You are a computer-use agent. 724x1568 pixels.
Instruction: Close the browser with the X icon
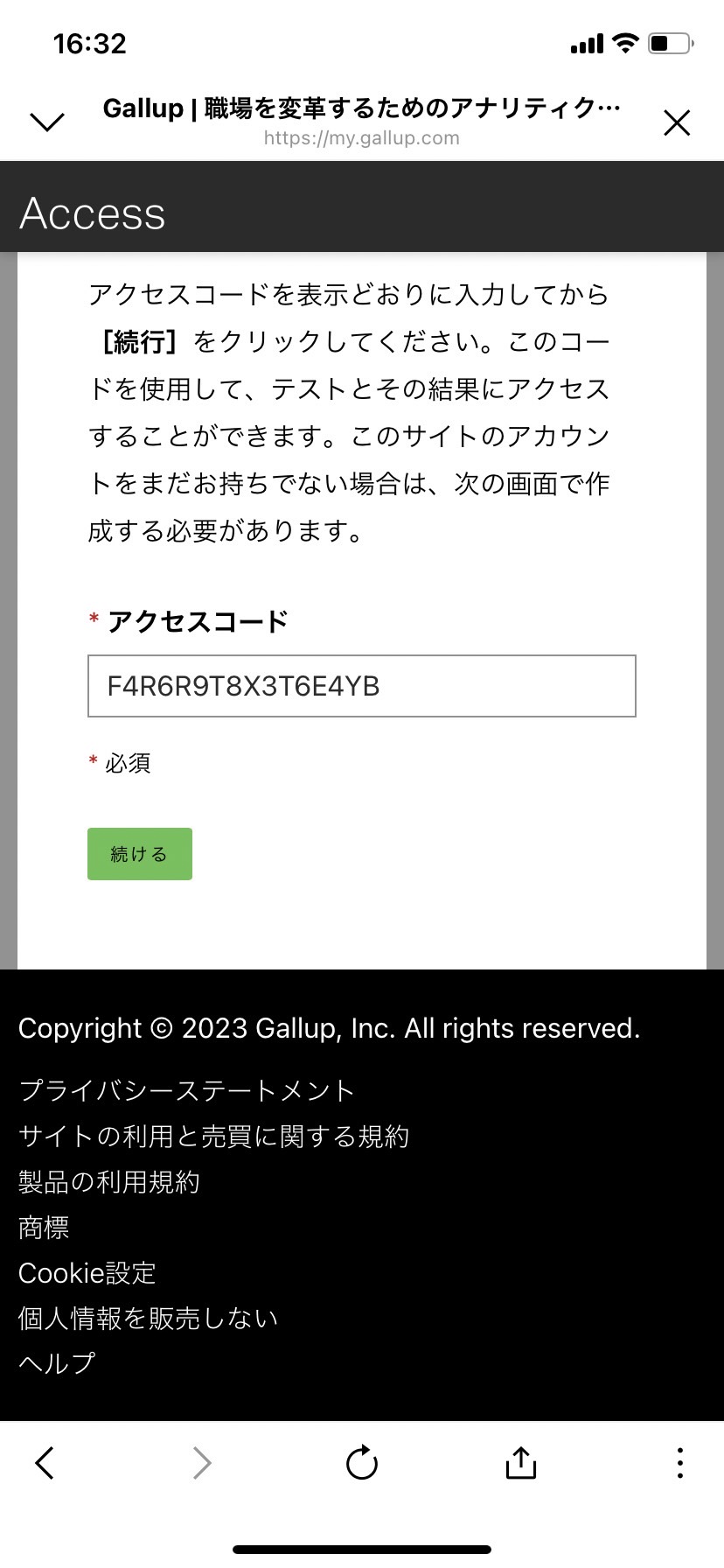(677, 122)
